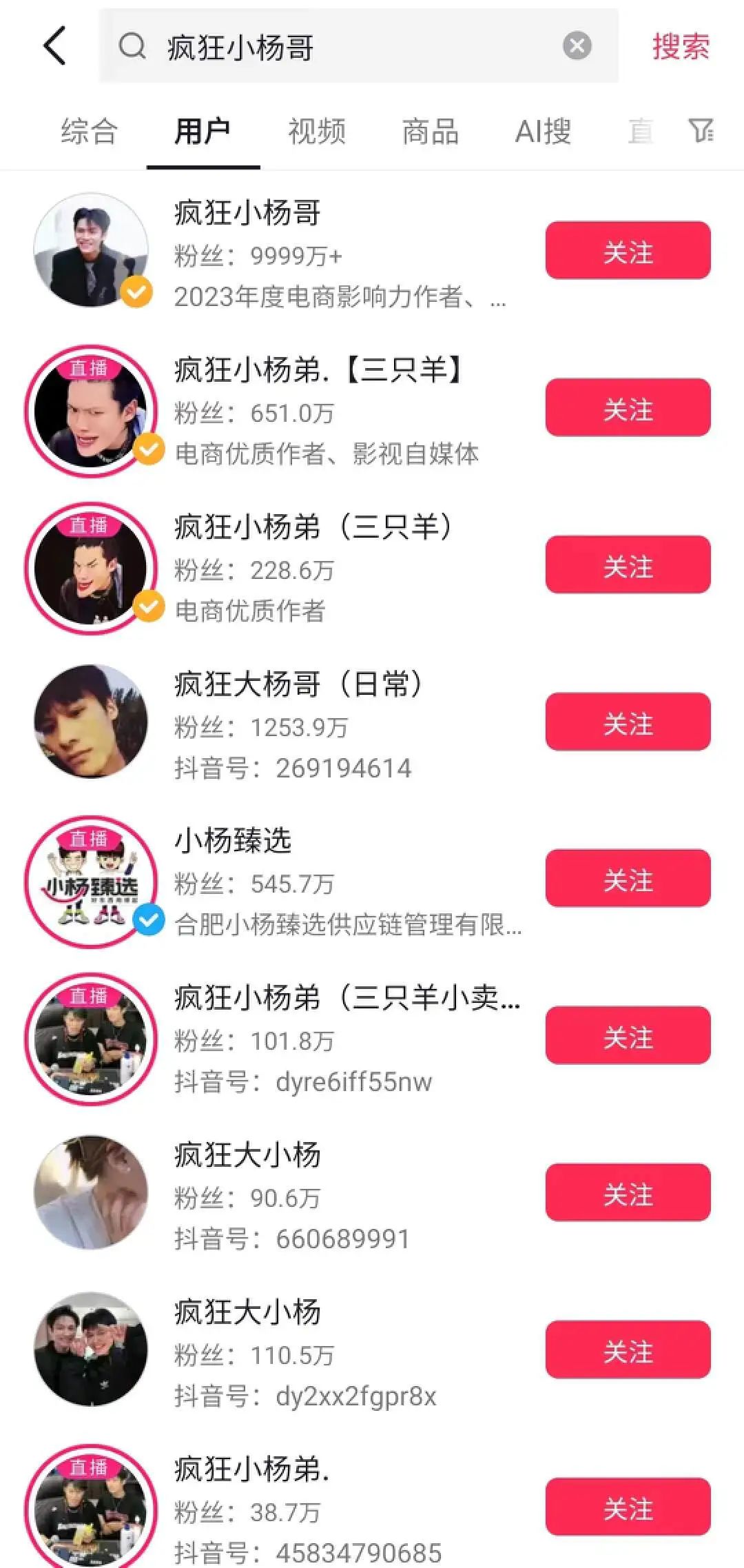The height and width of the screenshot is (1568, 744).
Task: Follow 疯狂大小杨 with 110.5万 fans
Action: (628, 1350)
